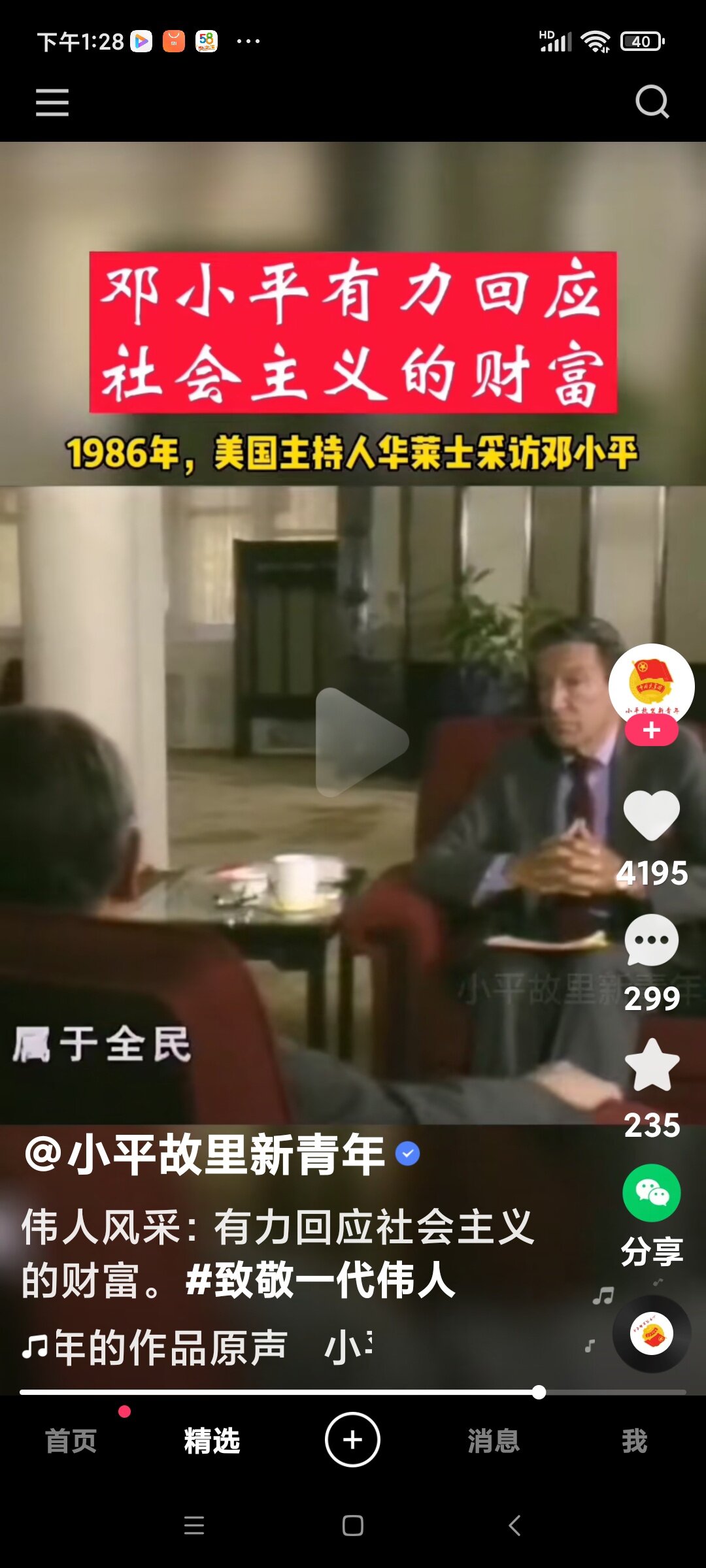
Task: Follow the creator with red plus button
Action: pyautogui.click(x=651, y=730)
